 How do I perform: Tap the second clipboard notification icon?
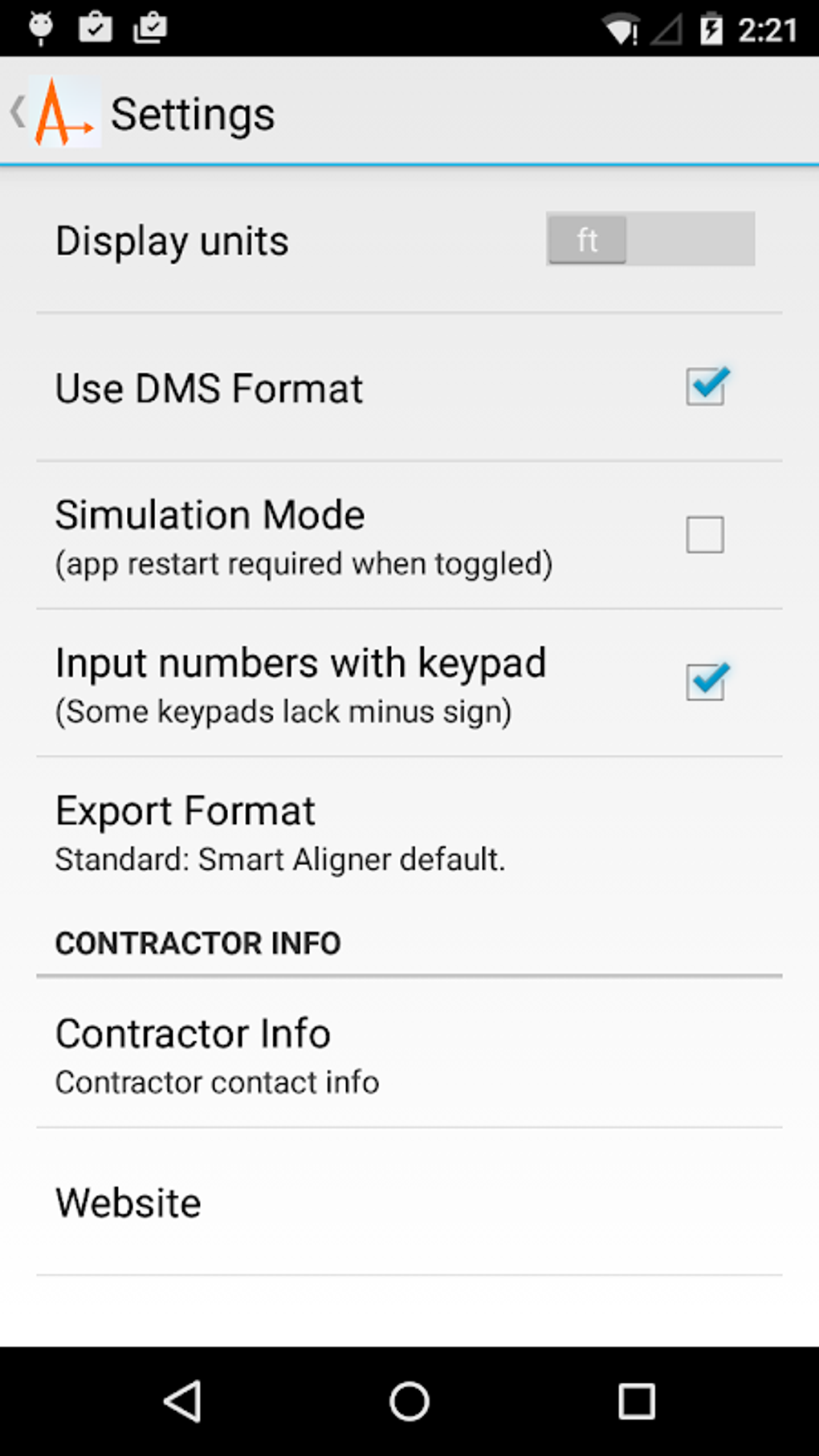pyautogui.click(x=149, y=27)
